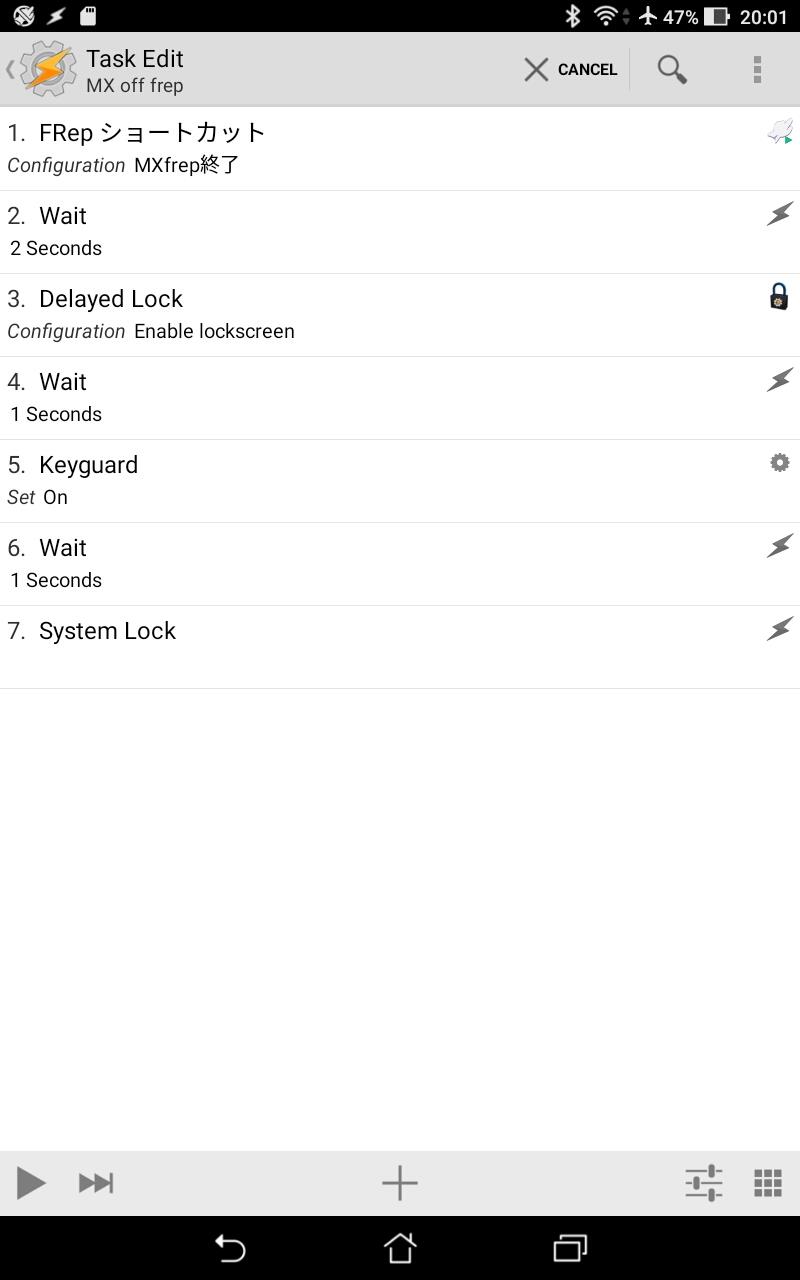Choose task icon via grid button
The width and height of the screenshot is (800, 1280).
point(767,1183)
